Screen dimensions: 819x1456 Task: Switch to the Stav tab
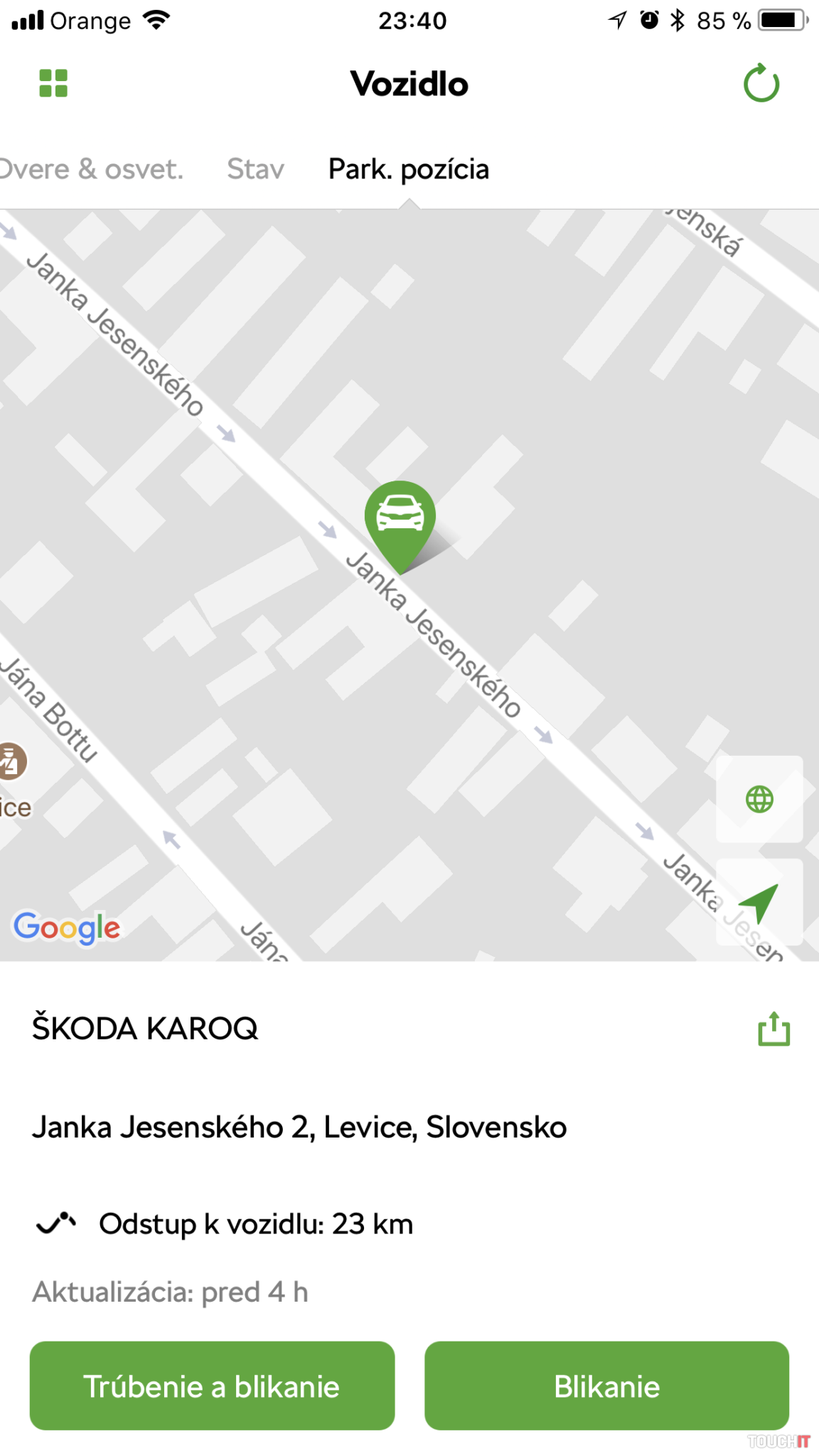point(255,169)
